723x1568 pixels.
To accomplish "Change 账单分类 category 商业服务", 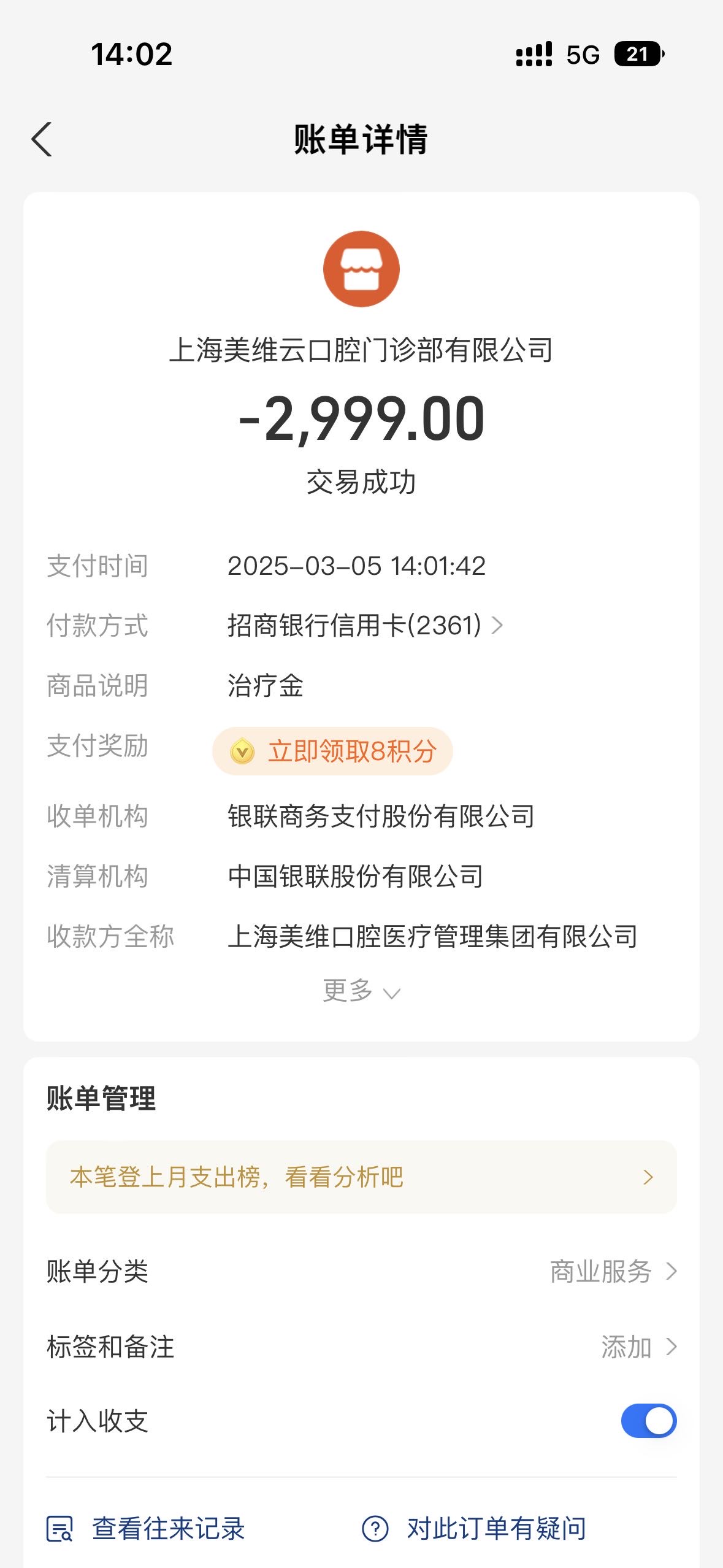I will click(361, 1272).
